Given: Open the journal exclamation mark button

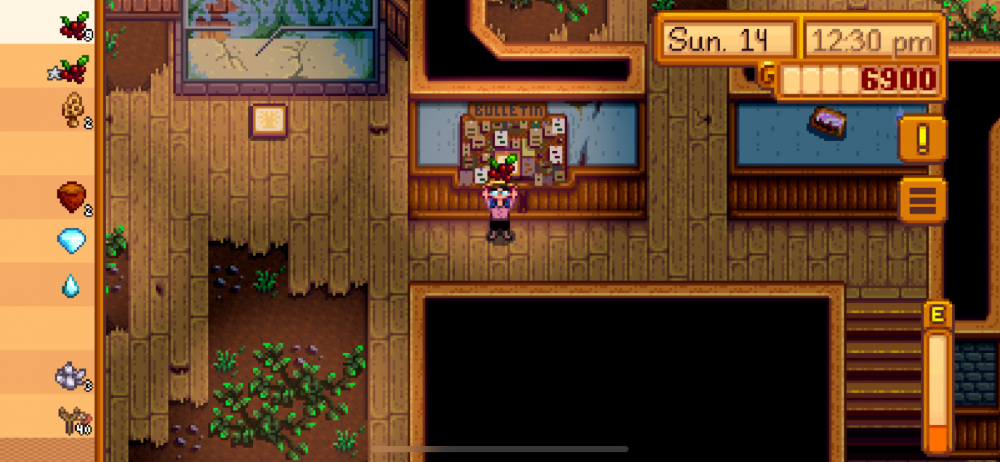Looking at the screenshot, I should coord(921,138).
